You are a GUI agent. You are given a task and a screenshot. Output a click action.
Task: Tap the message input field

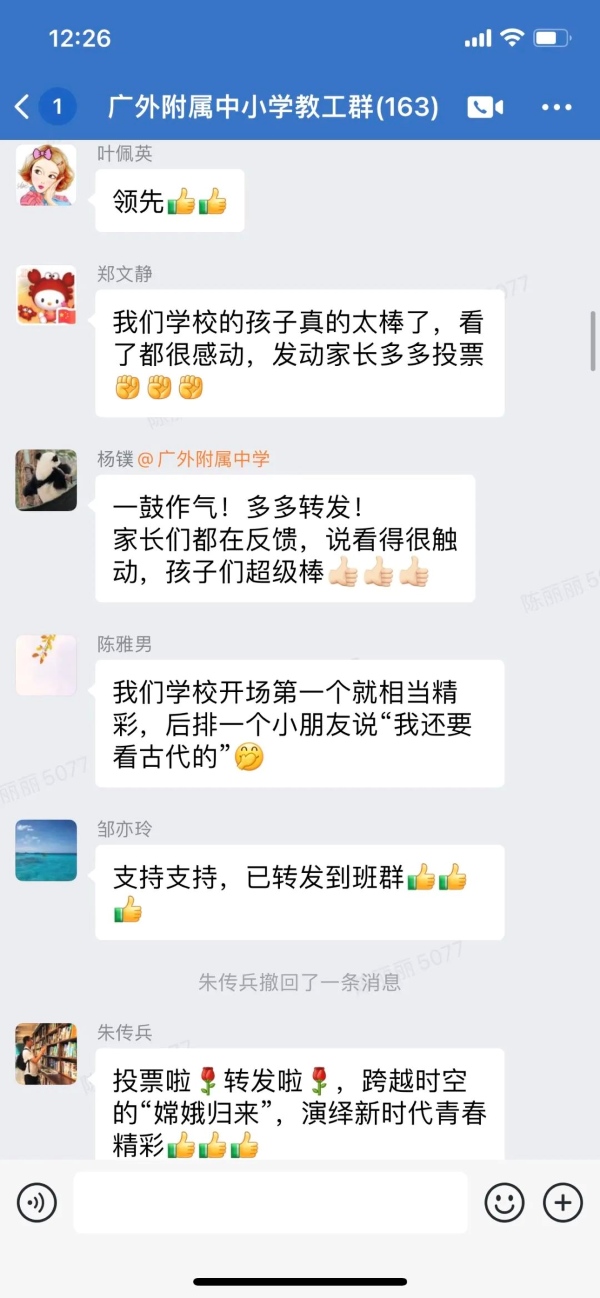click(x=270, y=1202)
